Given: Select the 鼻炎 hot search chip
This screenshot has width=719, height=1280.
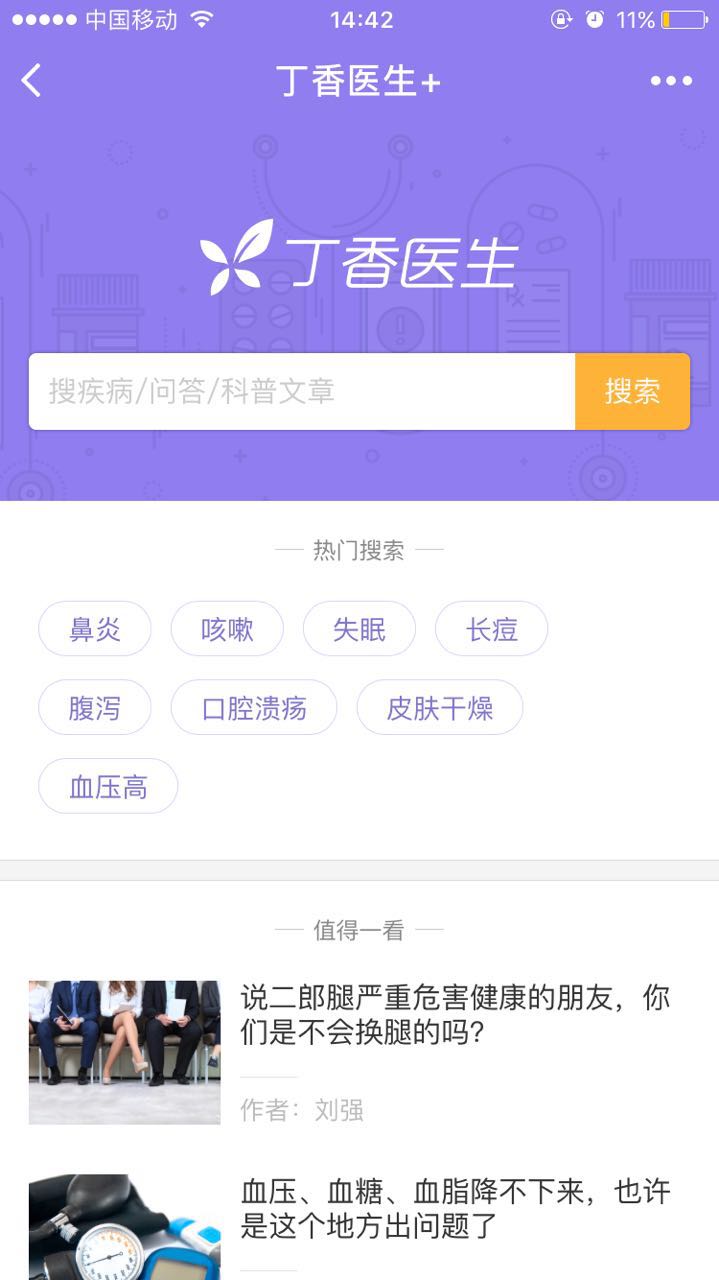Looking at the screenshot, I should coord(95,629).
